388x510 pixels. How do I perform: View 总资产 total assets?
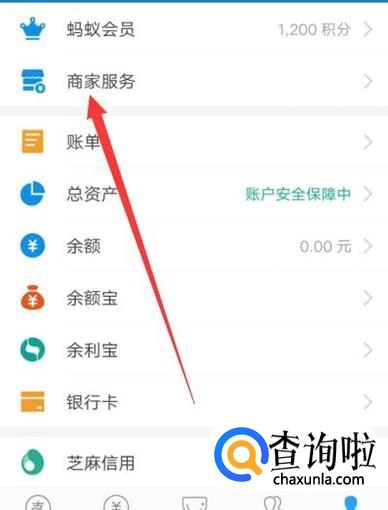(194, 194)
